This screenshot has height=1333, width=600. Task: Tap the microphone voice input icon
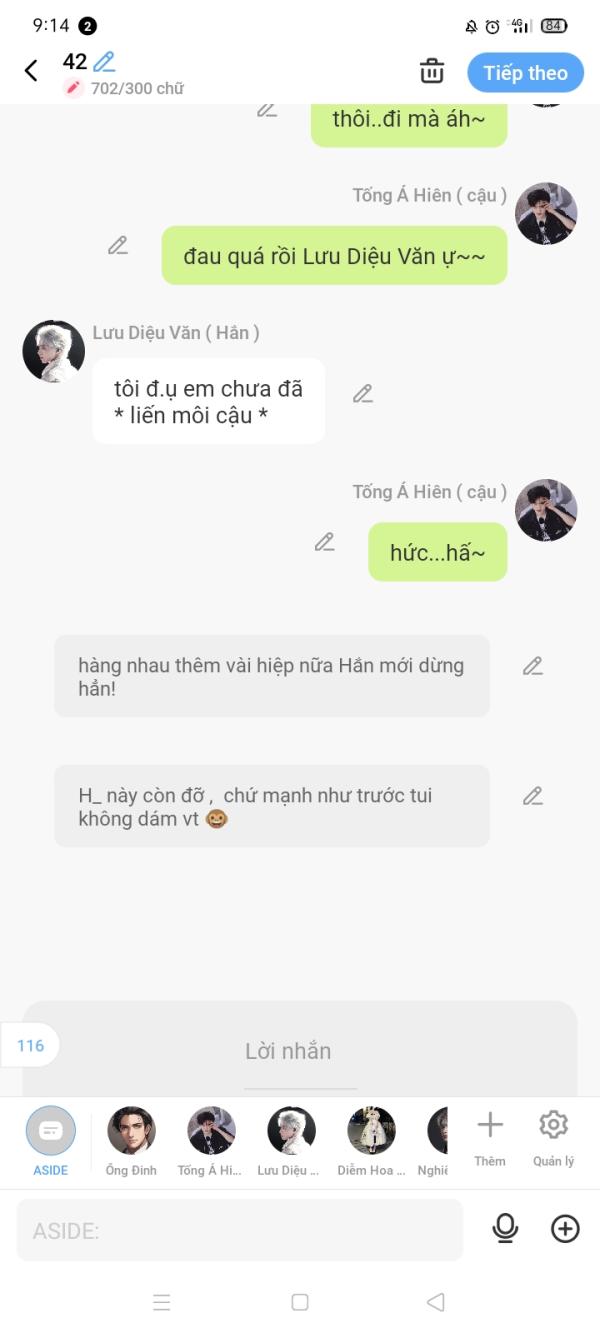[x=506, y=1229]
